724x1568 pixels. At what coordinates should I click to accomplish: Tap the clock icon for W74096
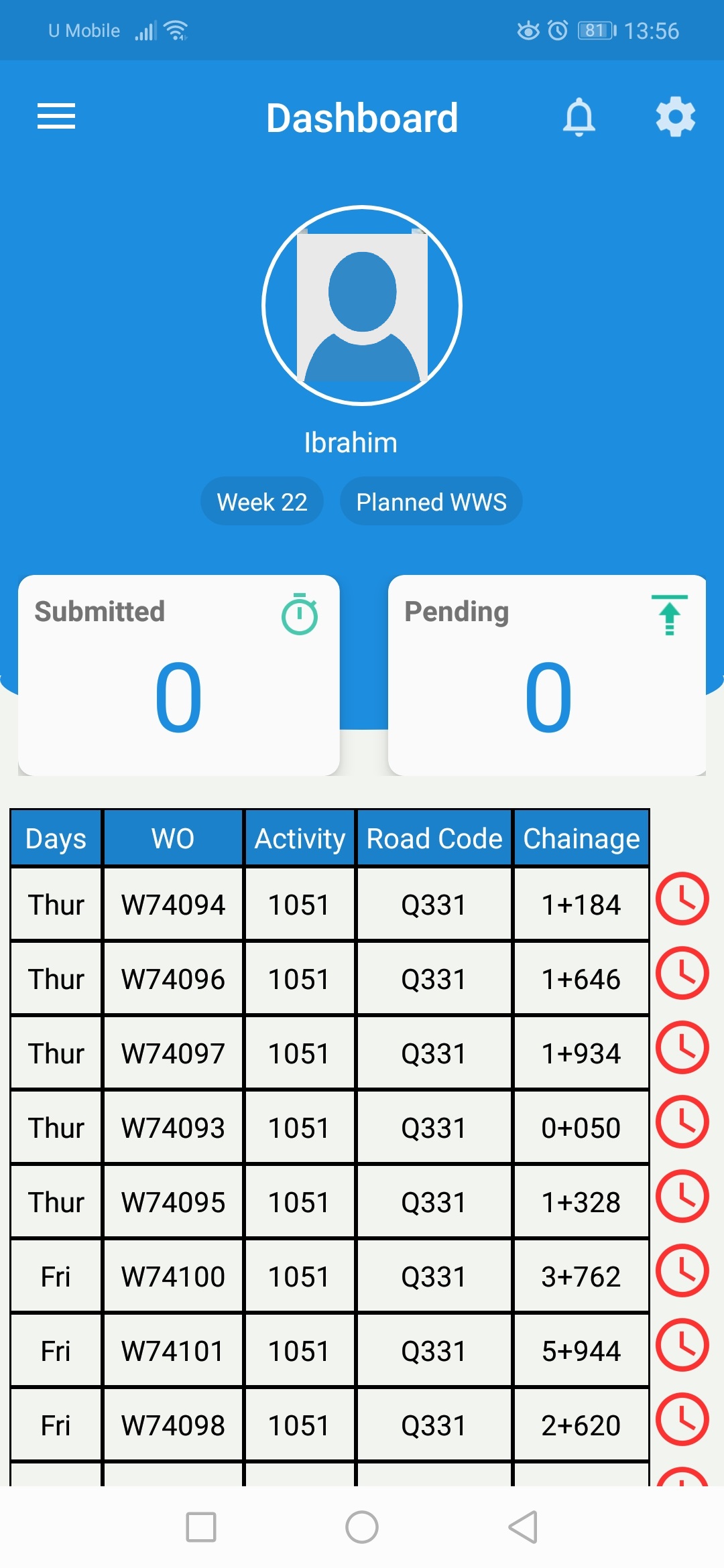click(682, 973)
